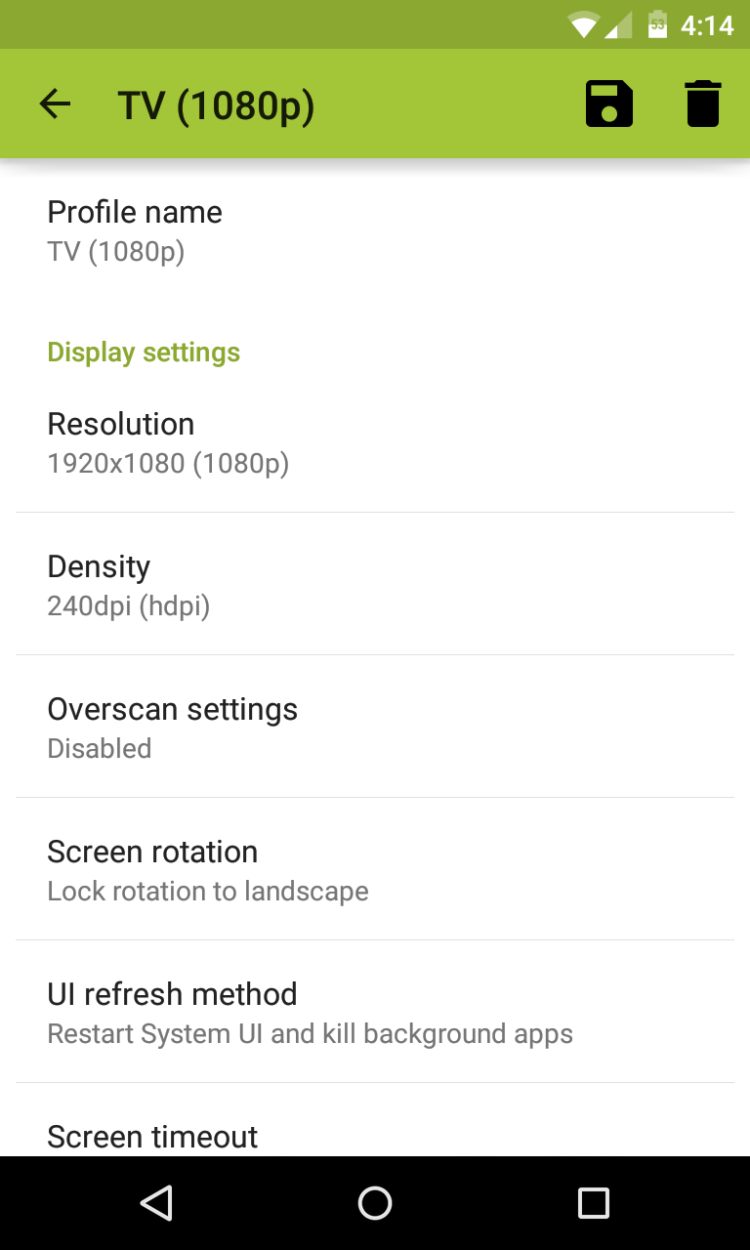Open the Resolution setting
750x1250 pixels.
point(375,442)
